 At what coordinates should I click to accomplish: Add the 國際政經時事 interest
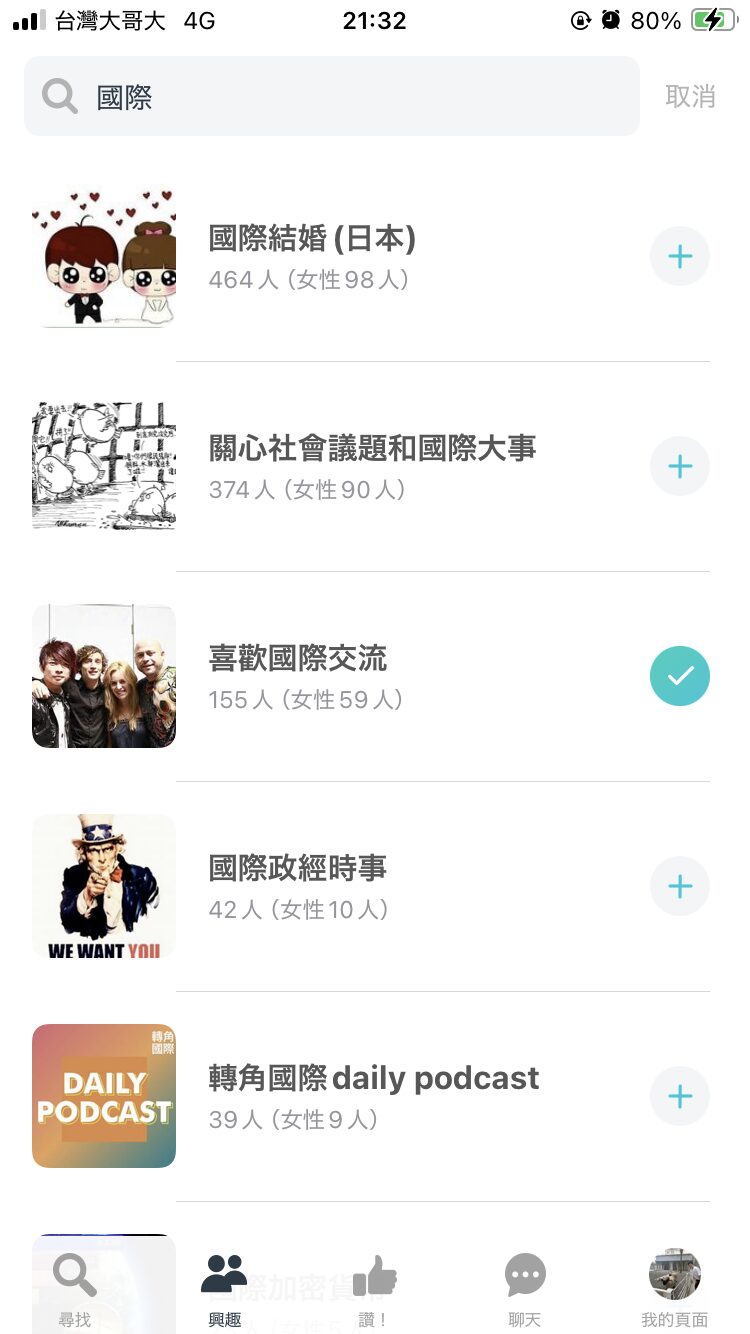(680, 887)
